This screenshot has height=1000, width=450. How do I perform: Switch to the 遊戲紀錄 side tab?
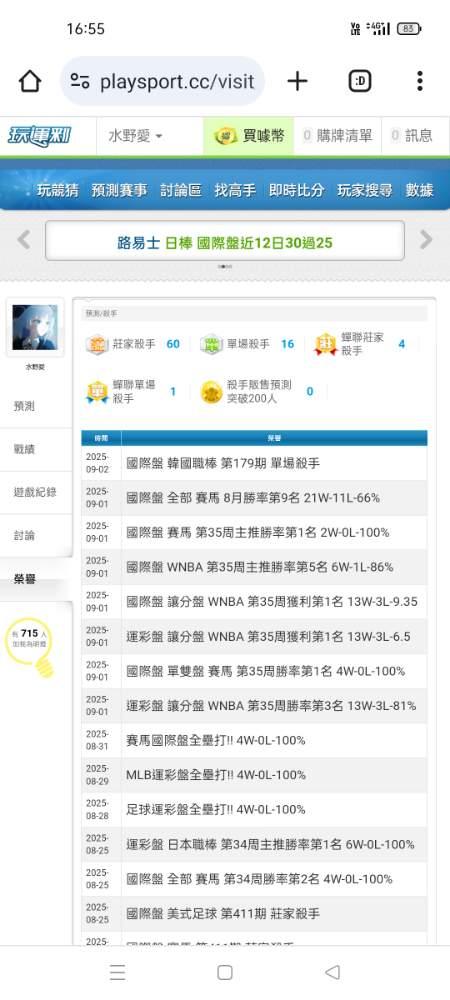(35, 492)
